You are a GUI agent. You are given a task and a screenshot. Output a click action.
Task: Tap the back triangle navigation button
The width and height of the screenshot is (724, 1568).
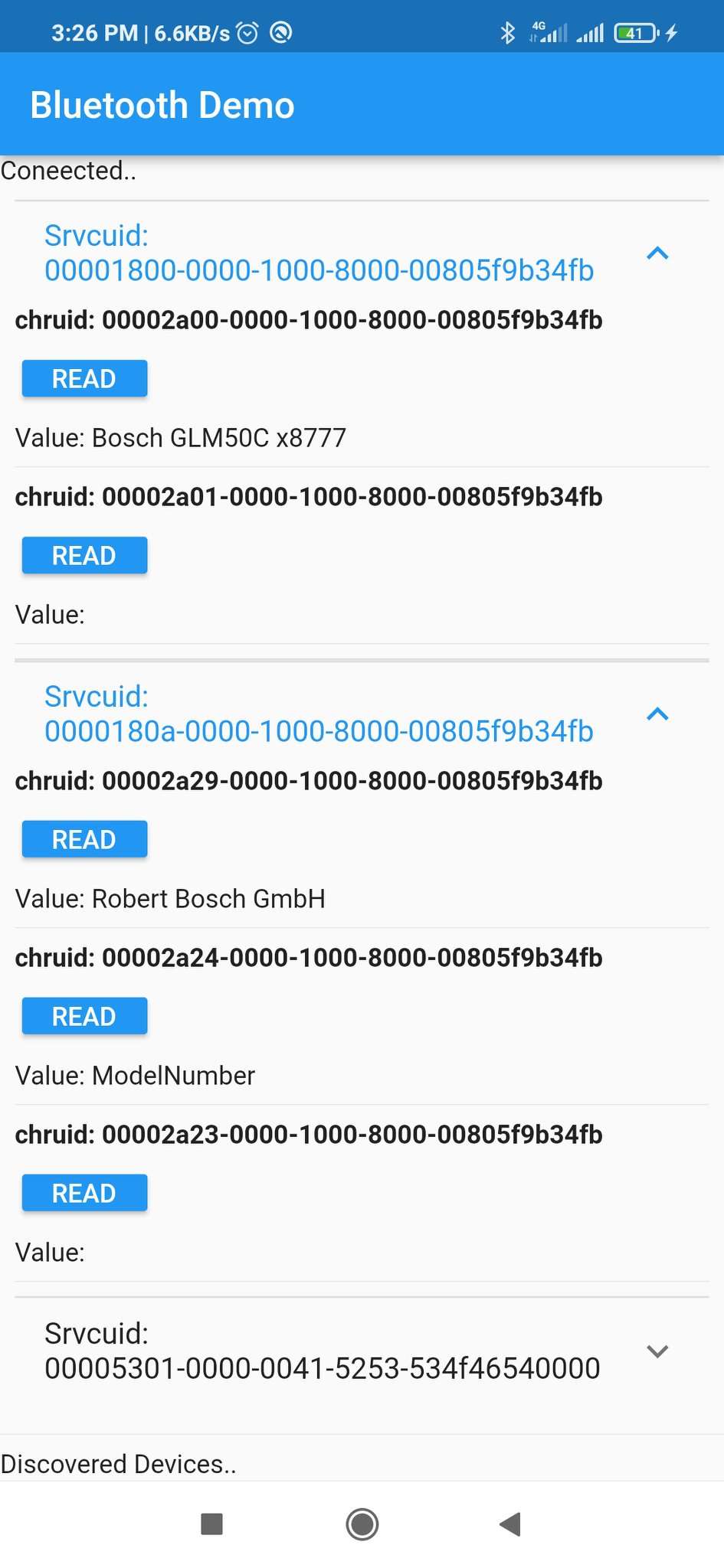click(x=510, y=1525)
